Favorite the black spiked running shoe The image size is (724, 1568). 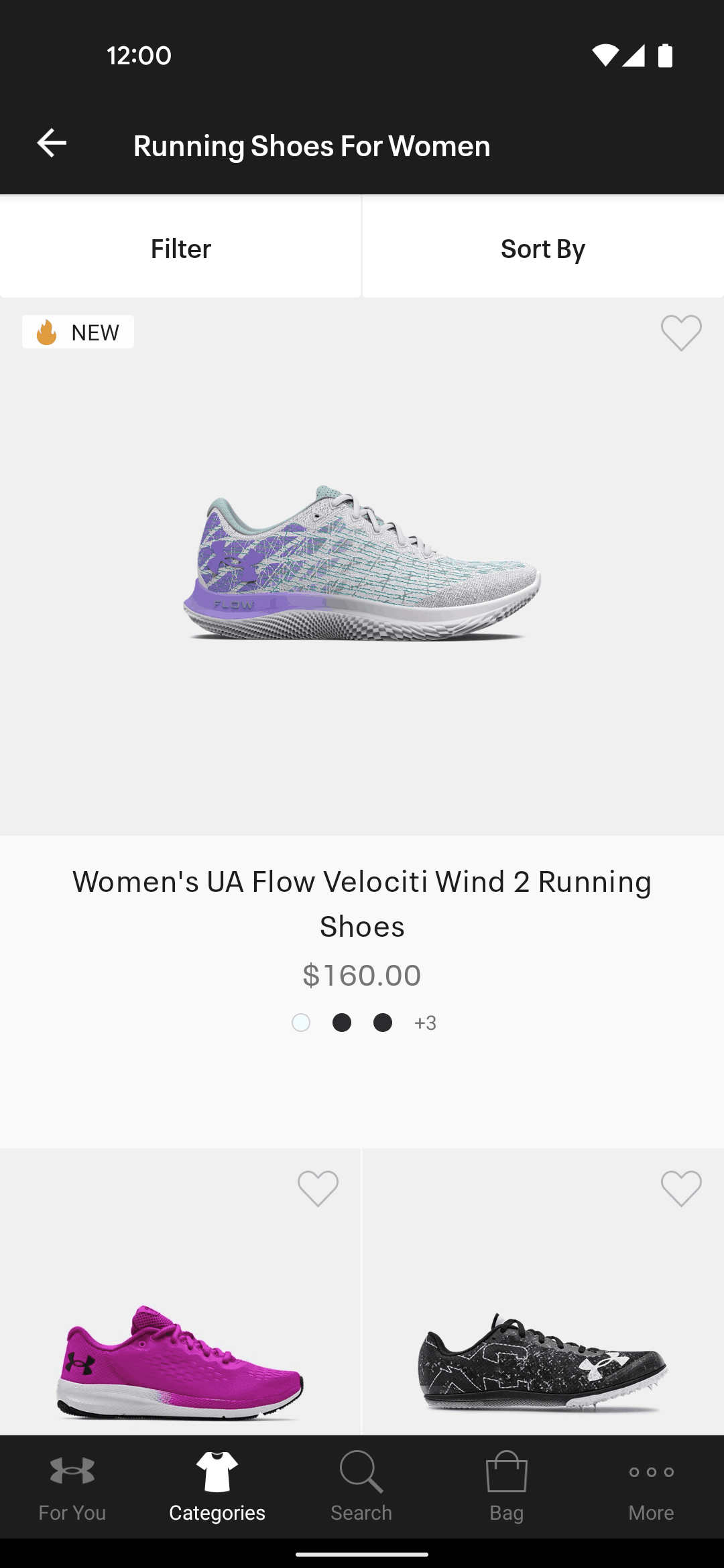[x=681, y=1189]
